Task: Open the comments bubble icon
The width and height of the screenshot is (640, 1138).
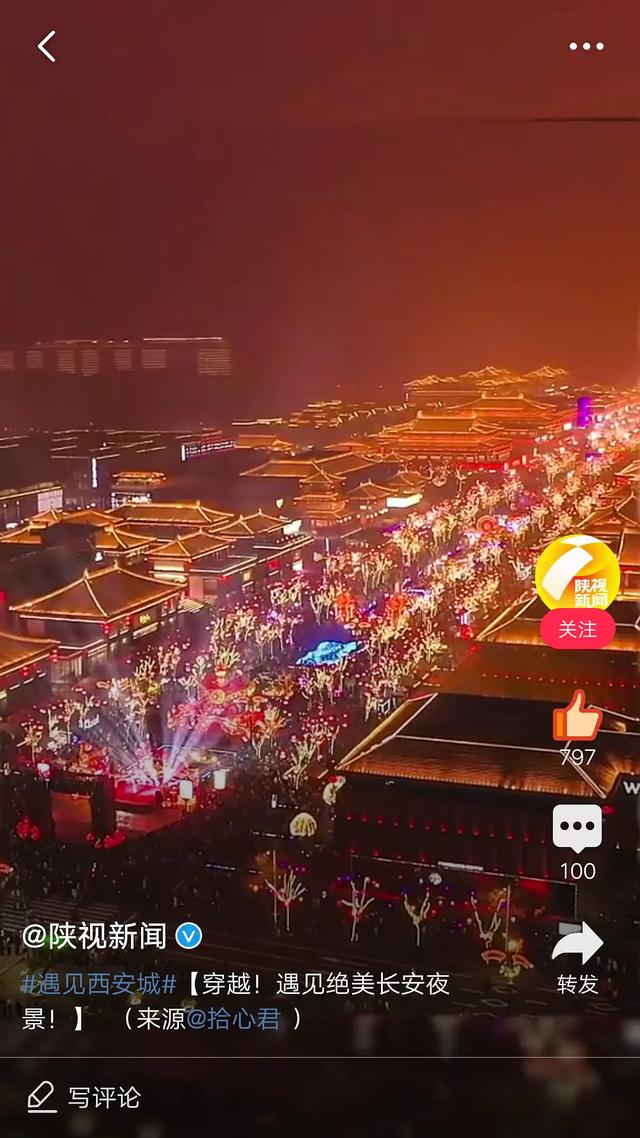Action: point(577,829)
